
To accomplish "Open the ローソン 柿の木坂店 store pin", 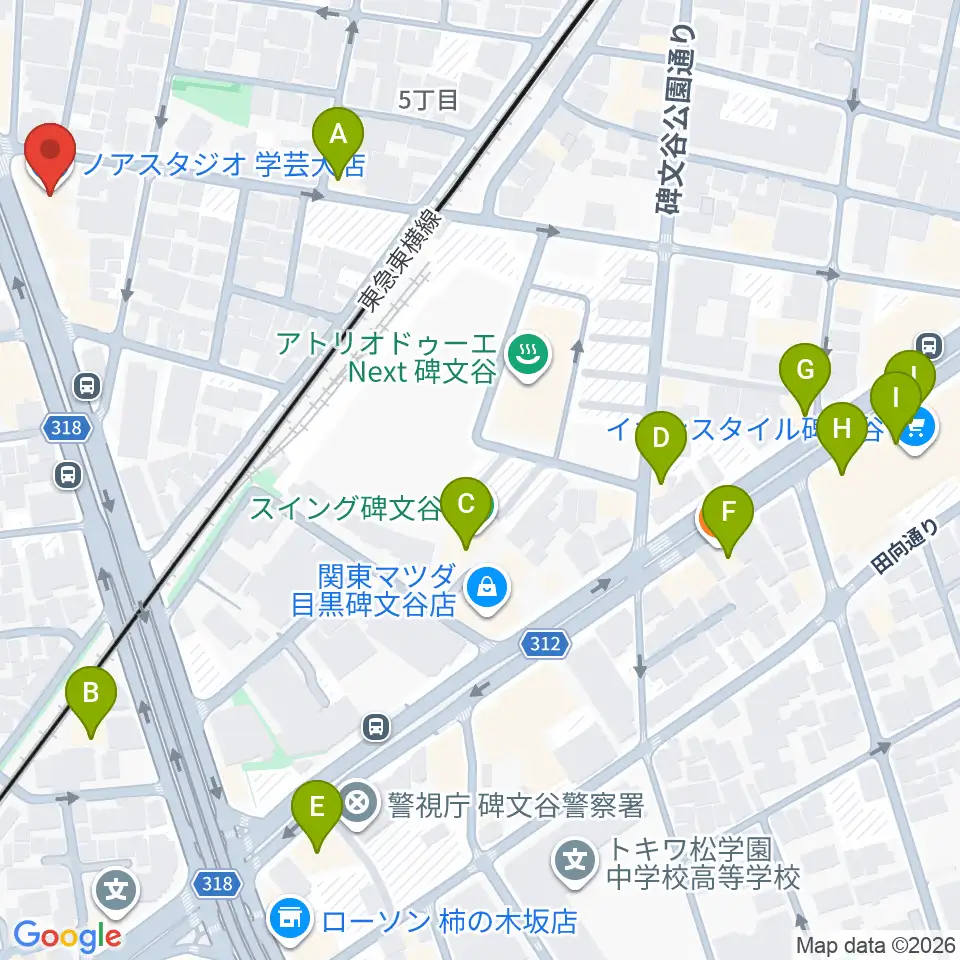I will [291, 920].
